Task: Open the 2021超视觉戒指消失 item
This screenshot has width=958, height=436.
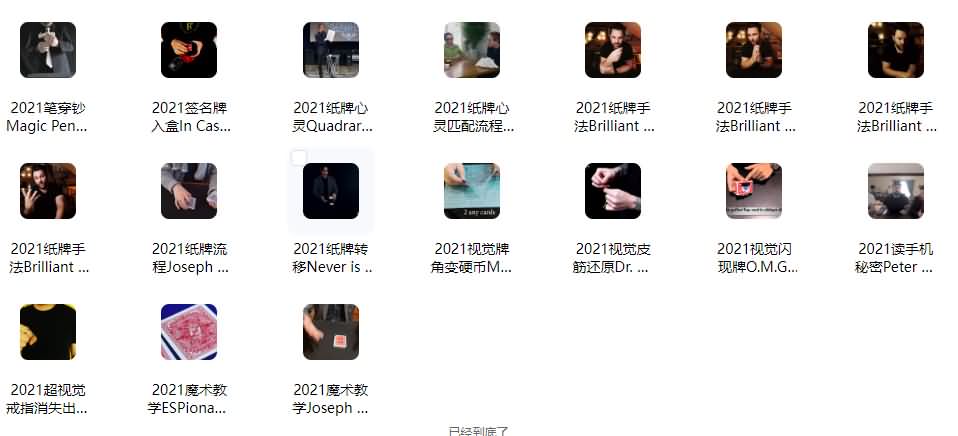Action: pos(48,332)
